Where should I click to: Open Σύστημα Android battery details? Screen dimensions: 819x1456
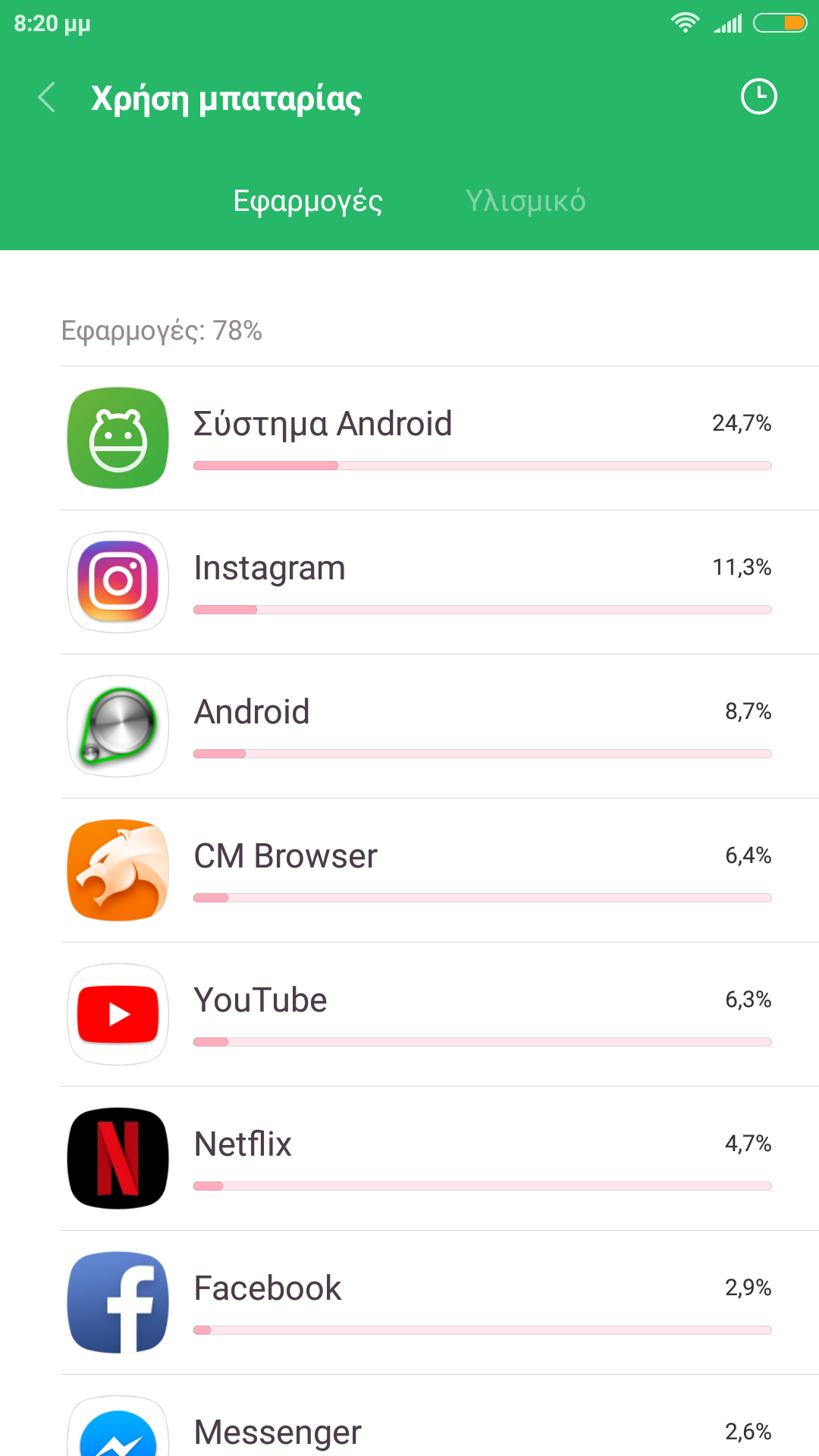tap(440, 438)
